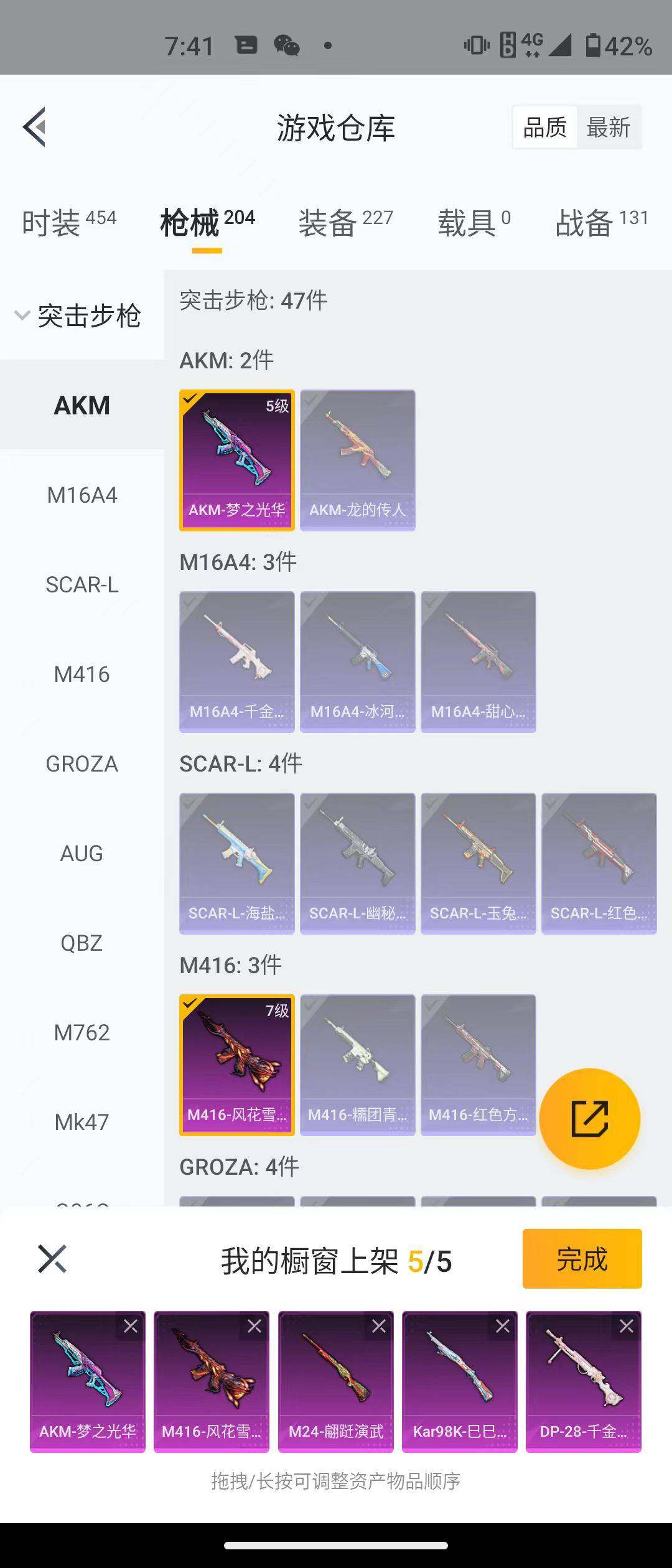Tap the orange share floating button
The image size is (672, 1568).
point(589,1119)
